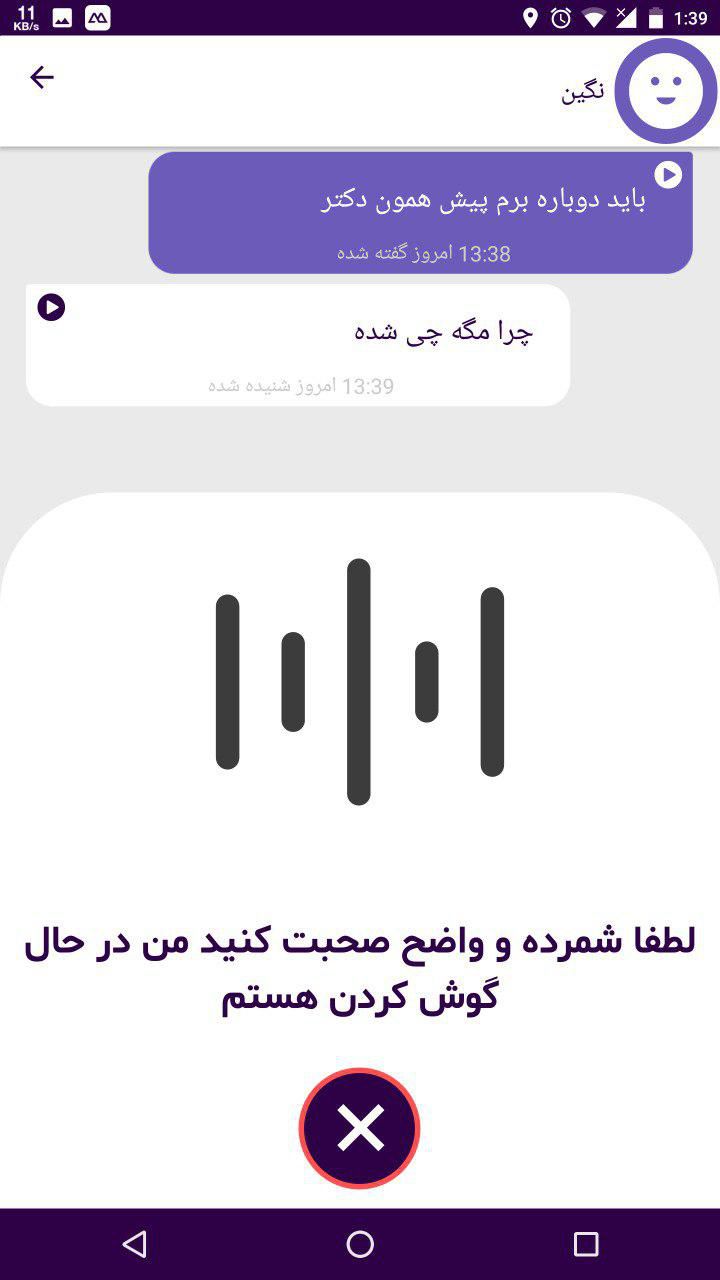The width and height of the screenshot is (720, 1280).
Task: Open the recent apps overview
Action: [586, 1244]
